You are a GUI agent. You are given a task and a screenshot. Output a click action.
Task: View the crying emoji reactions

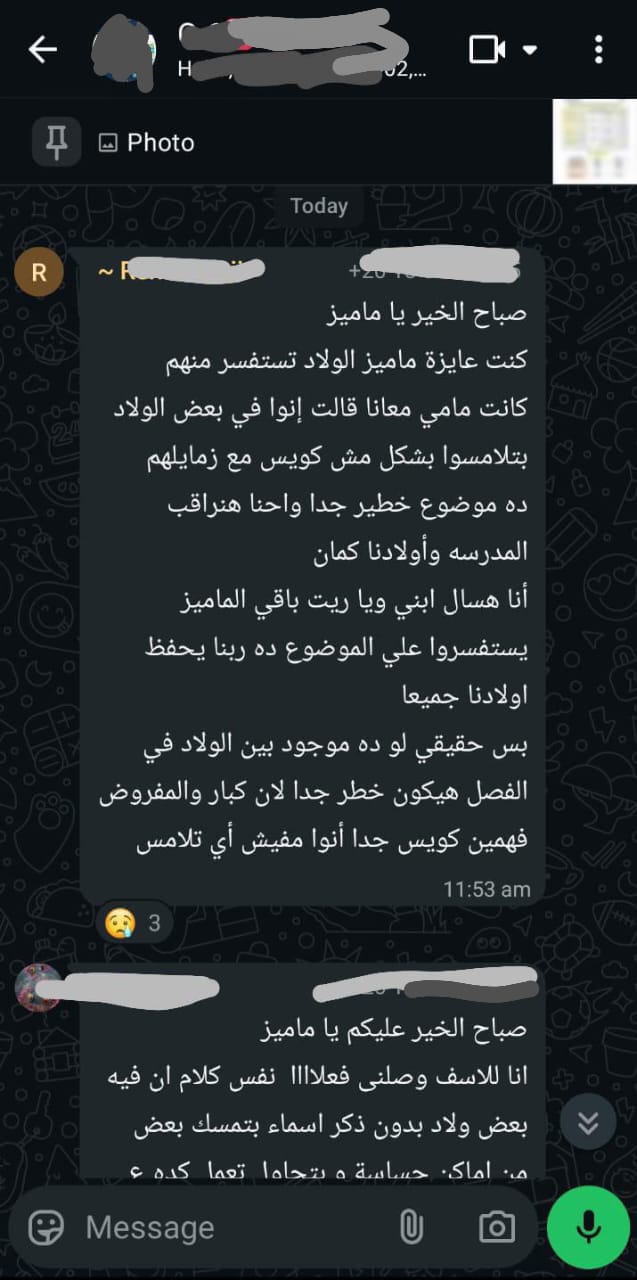click(134, 923)
